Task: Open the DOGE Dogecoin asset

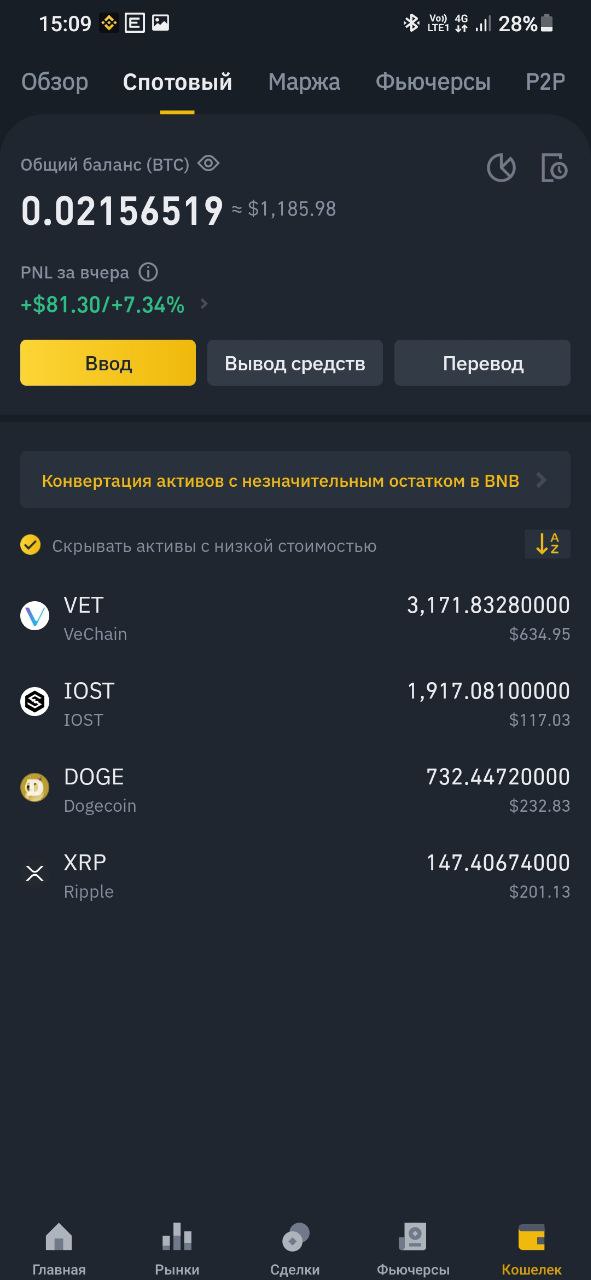Action: click(295, 790)
